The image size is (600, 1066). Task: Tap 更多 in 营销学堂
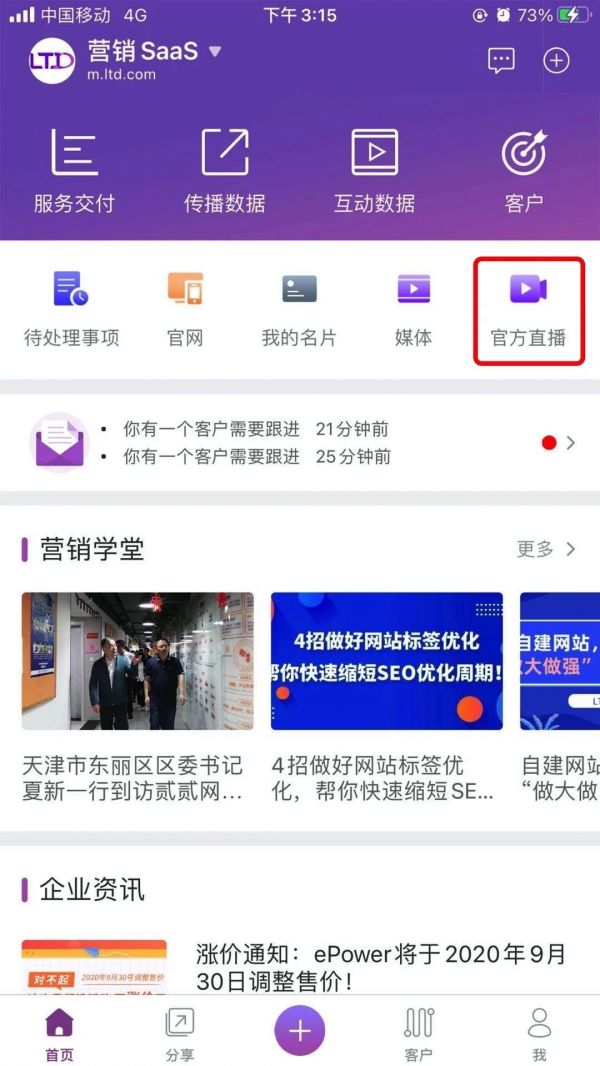tap(545, 549)
